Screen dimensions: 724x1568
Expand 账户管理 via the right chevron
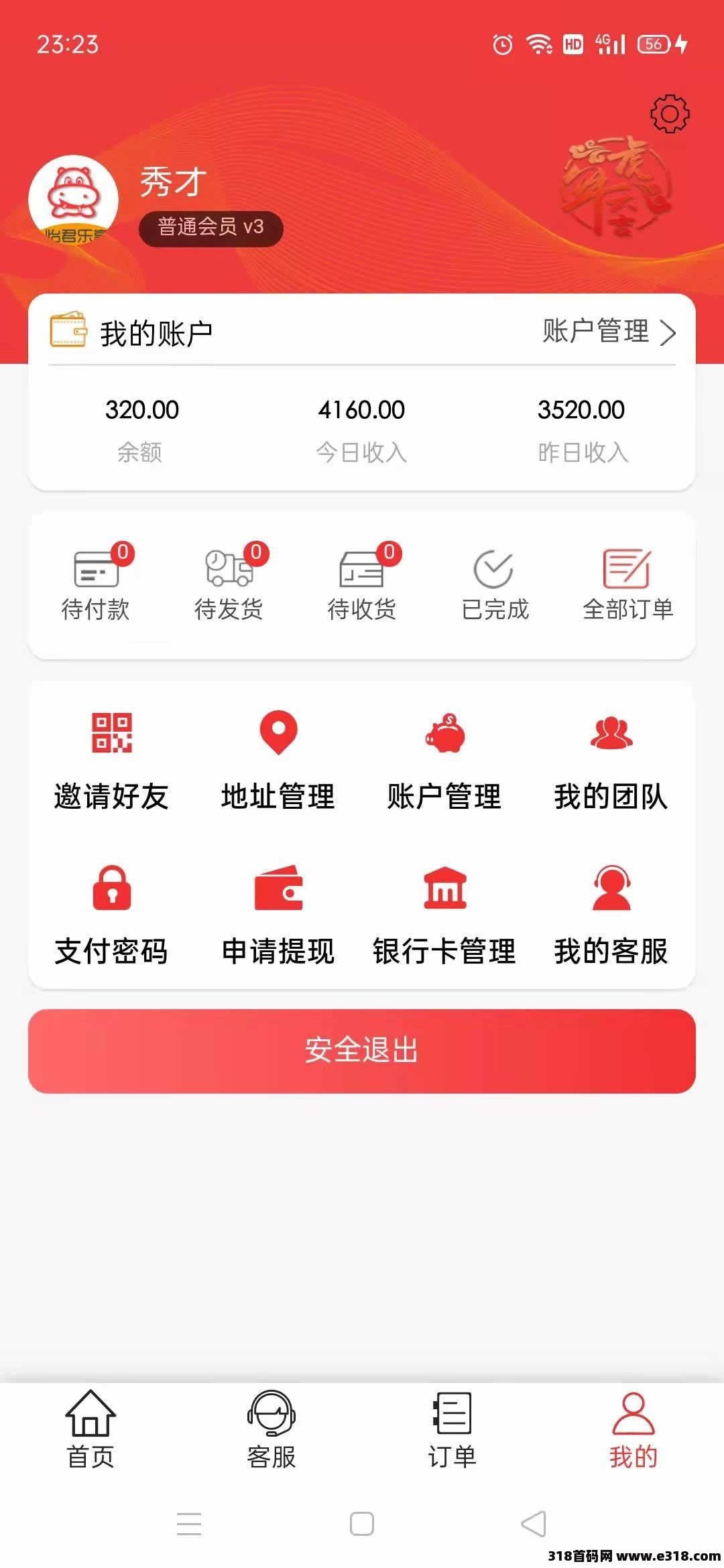(667, 333)
